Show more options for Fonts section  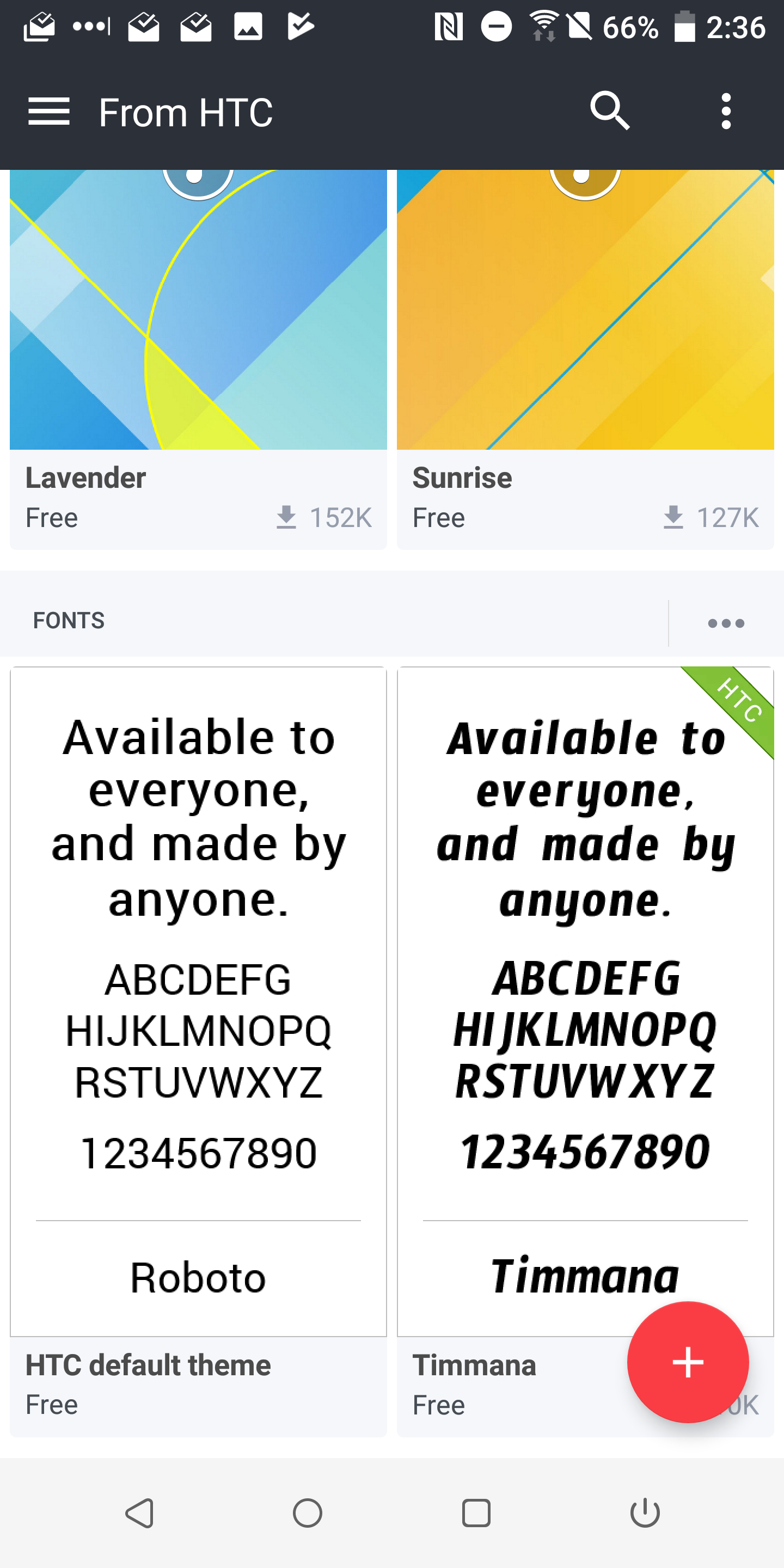coord(726,623)
